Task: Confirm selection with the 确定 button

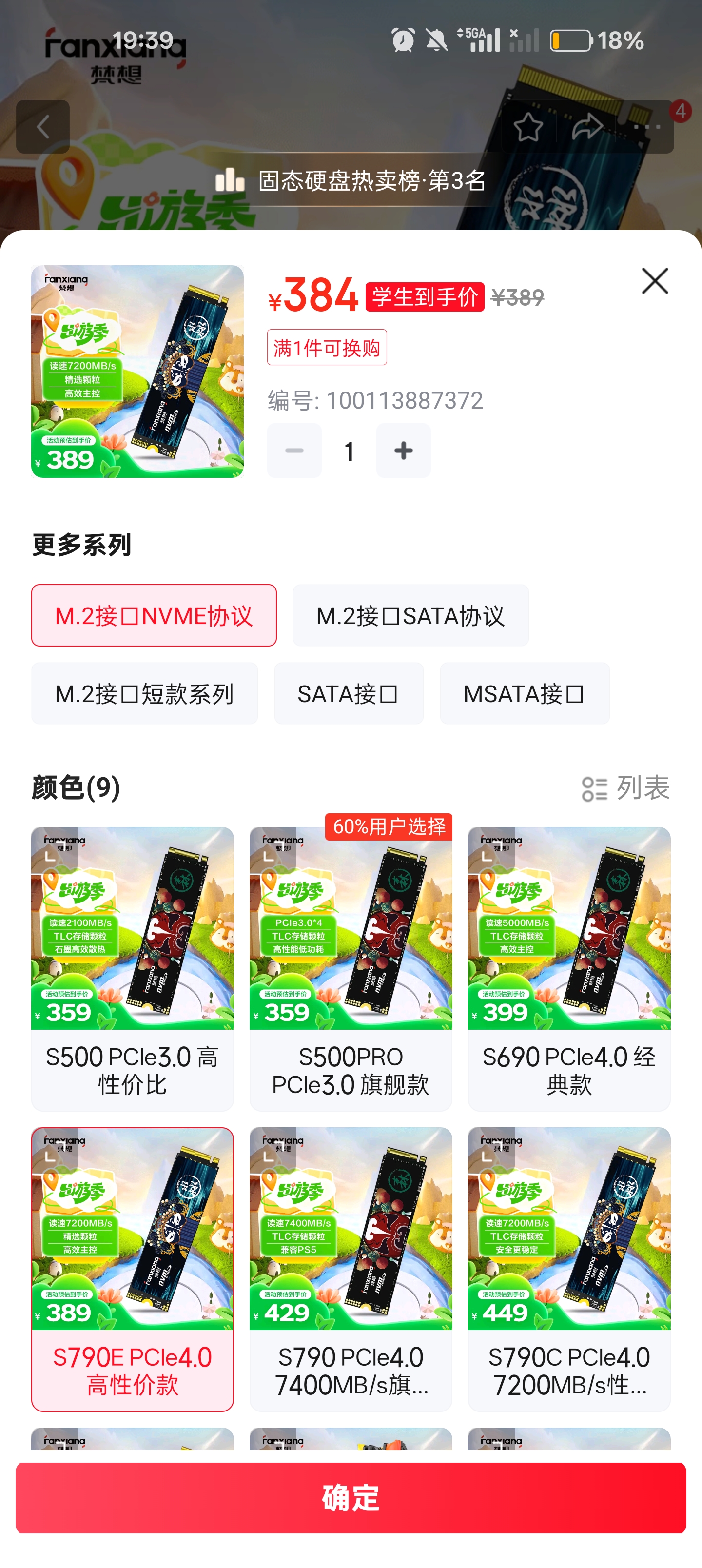Action: click(351, 1497)
